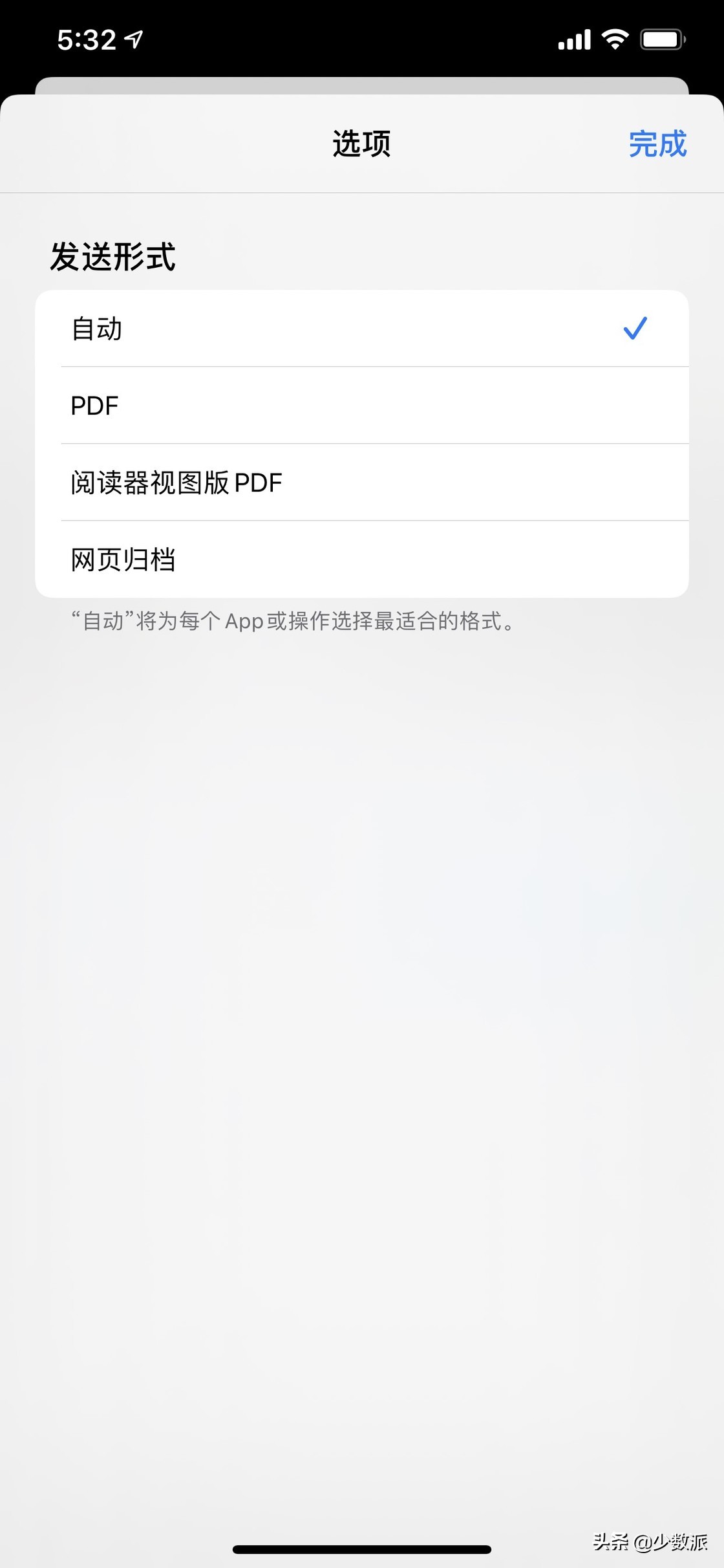Tap 完成 to finish
Screen dimensions: 724x1568
click(658, 144)
